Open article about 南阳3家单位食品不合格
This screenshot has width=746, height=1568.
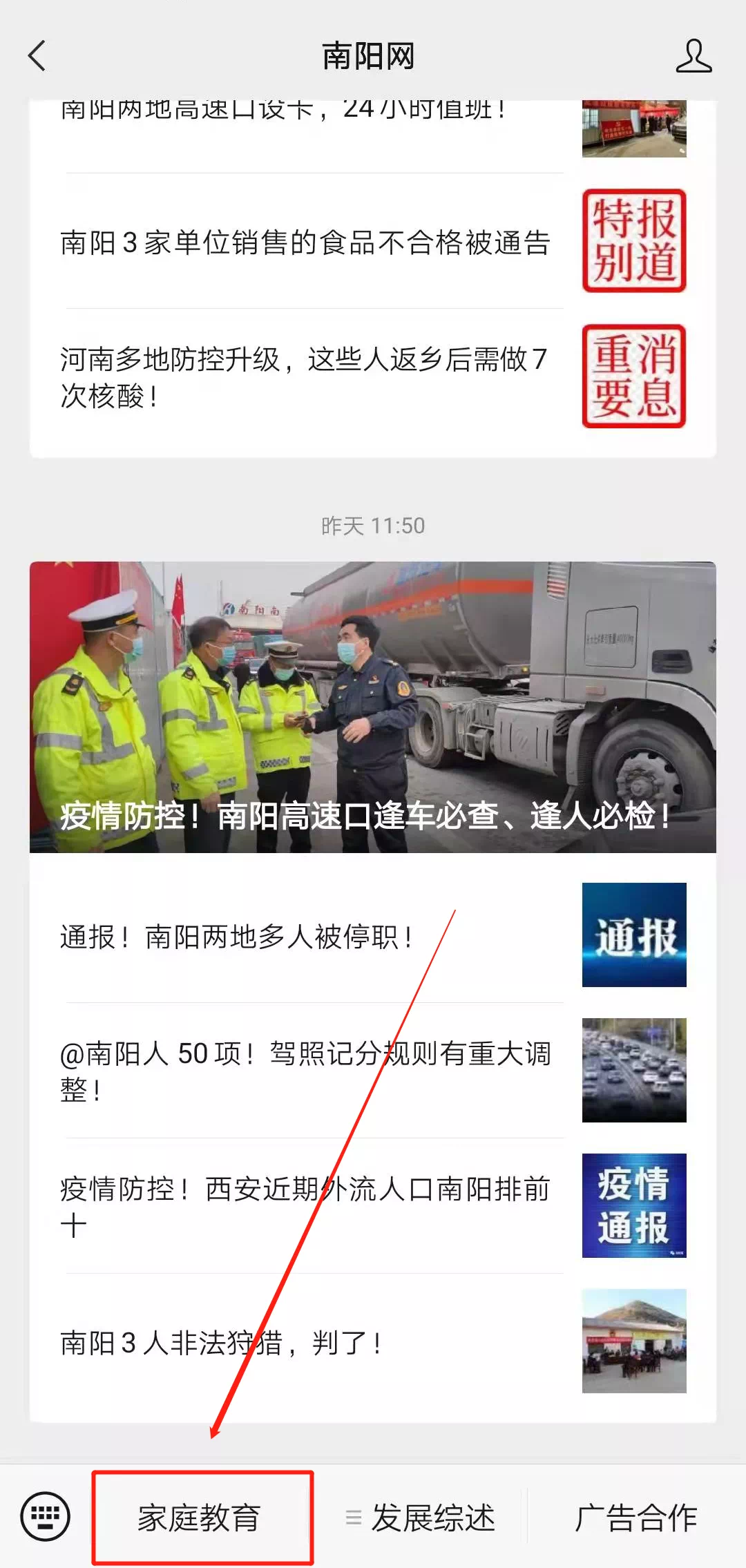305,242
